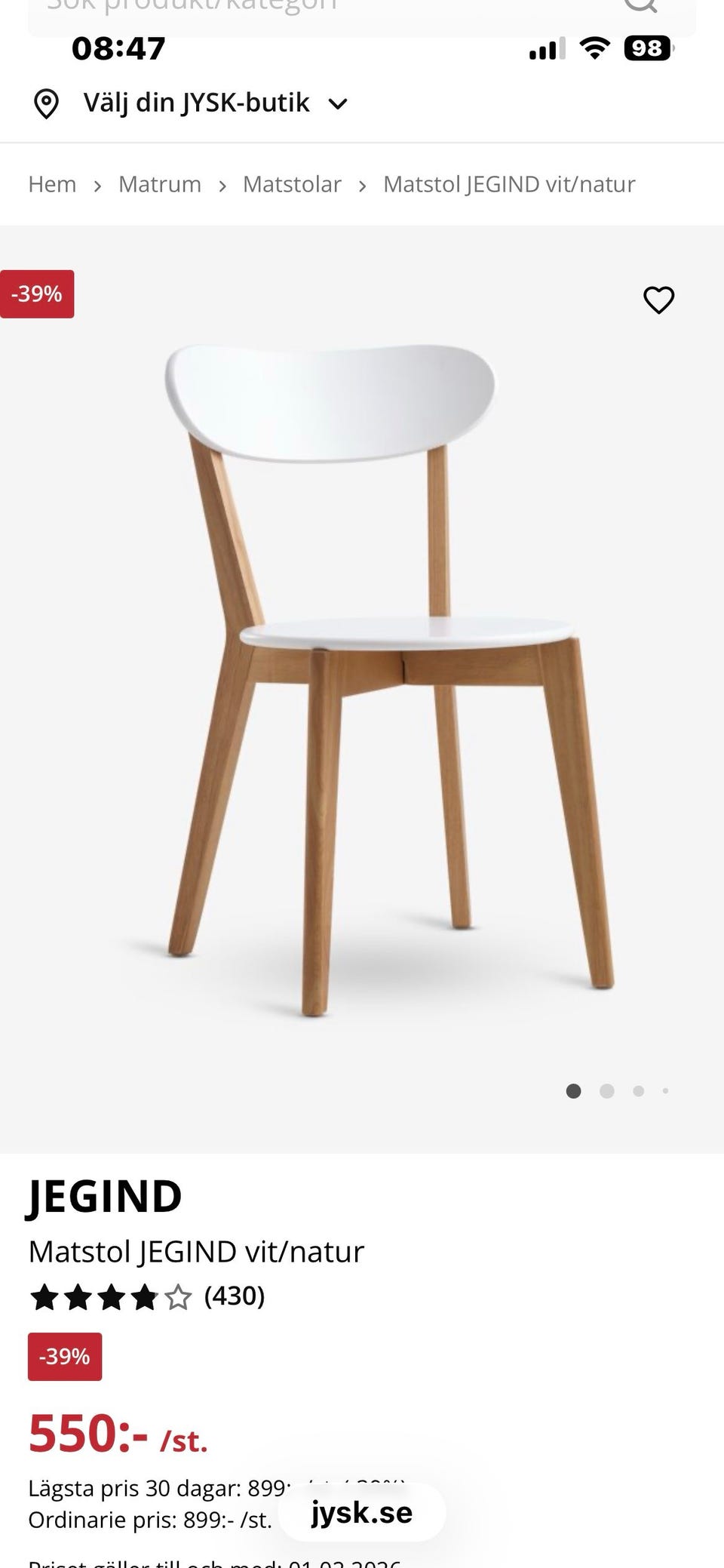Open the JEGIND chair product photo
The width and height of the screenshot is (724, 1568).
pos(362,679)
